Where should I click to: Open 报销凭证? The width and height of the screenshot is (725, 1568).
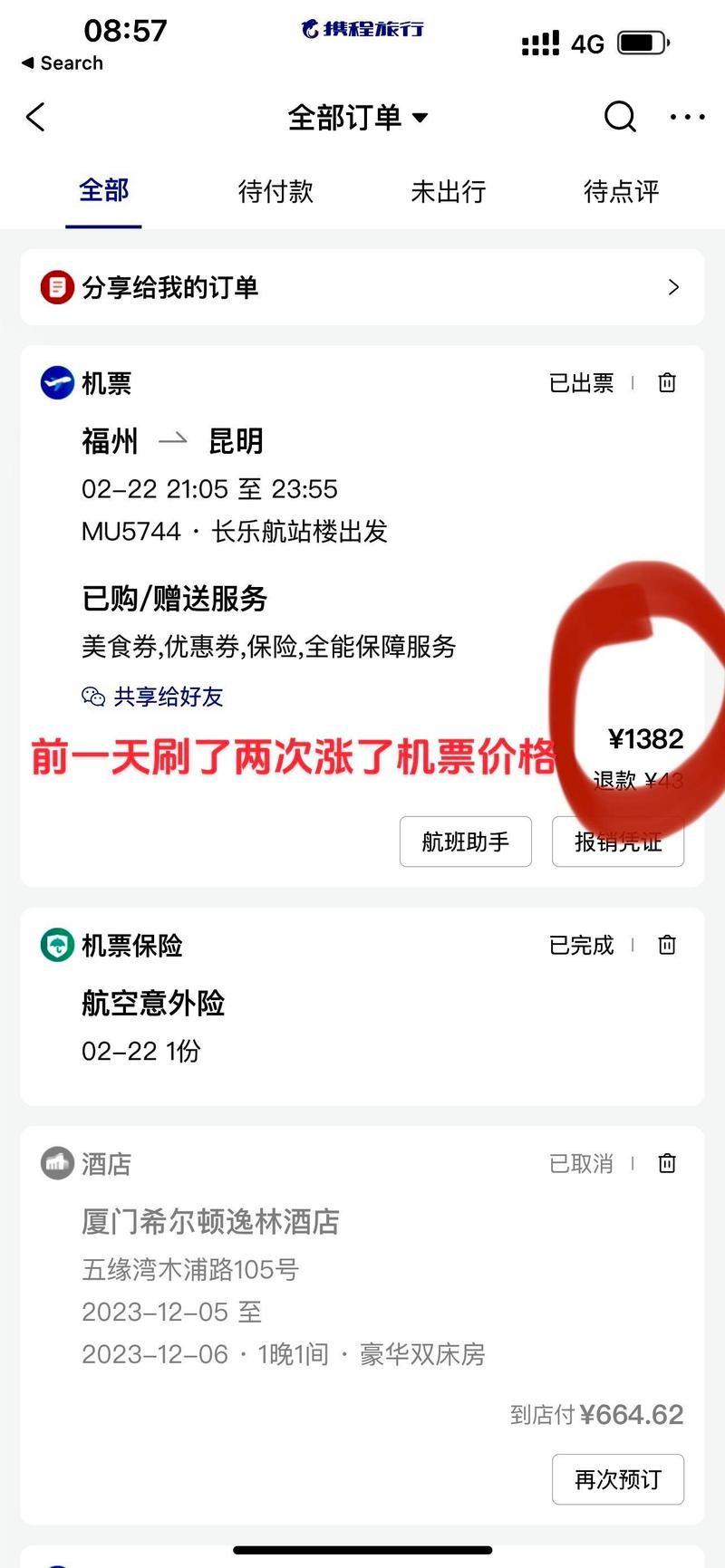point(618,842)
